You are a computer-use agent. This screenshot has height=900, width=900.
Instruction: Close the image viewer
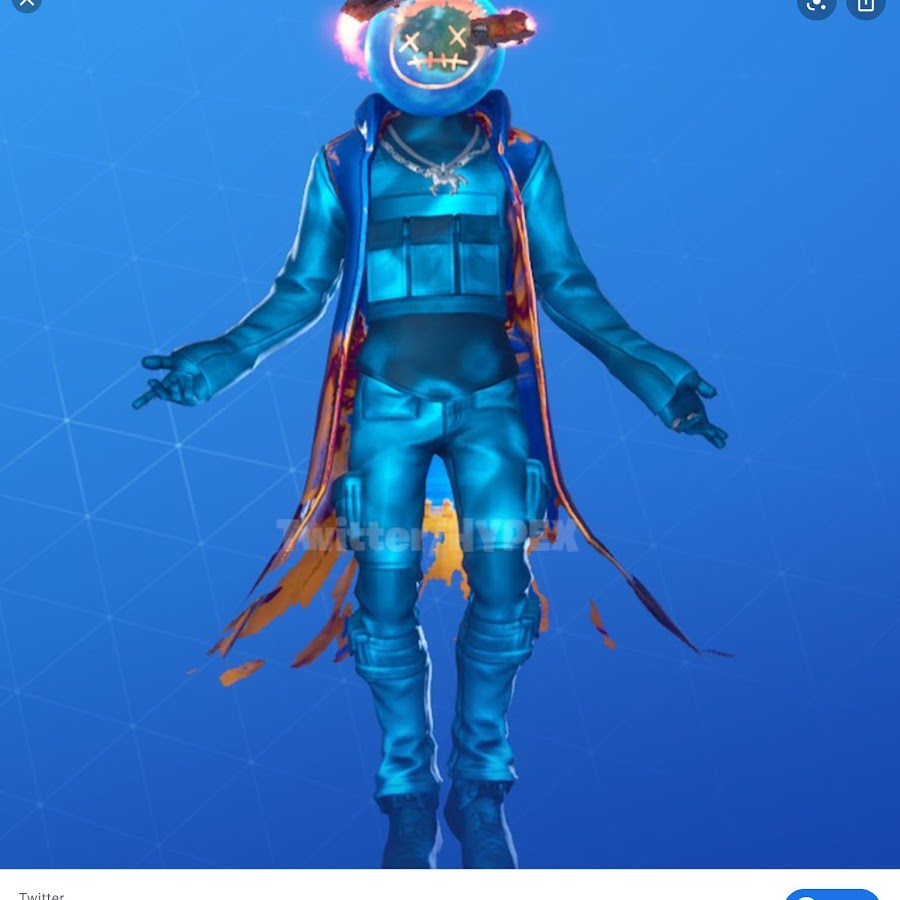[x=27, y=3]
